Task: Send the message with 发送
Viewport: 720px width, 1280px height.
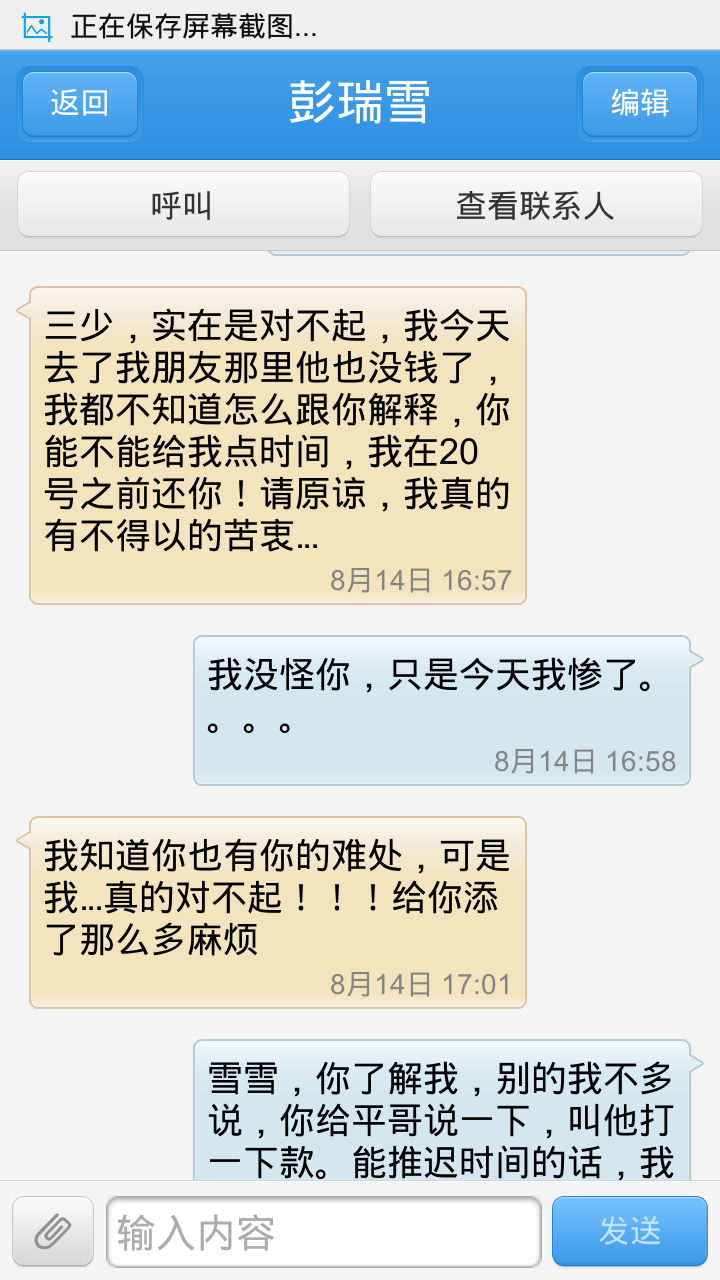Action: tap(630, 1232)
